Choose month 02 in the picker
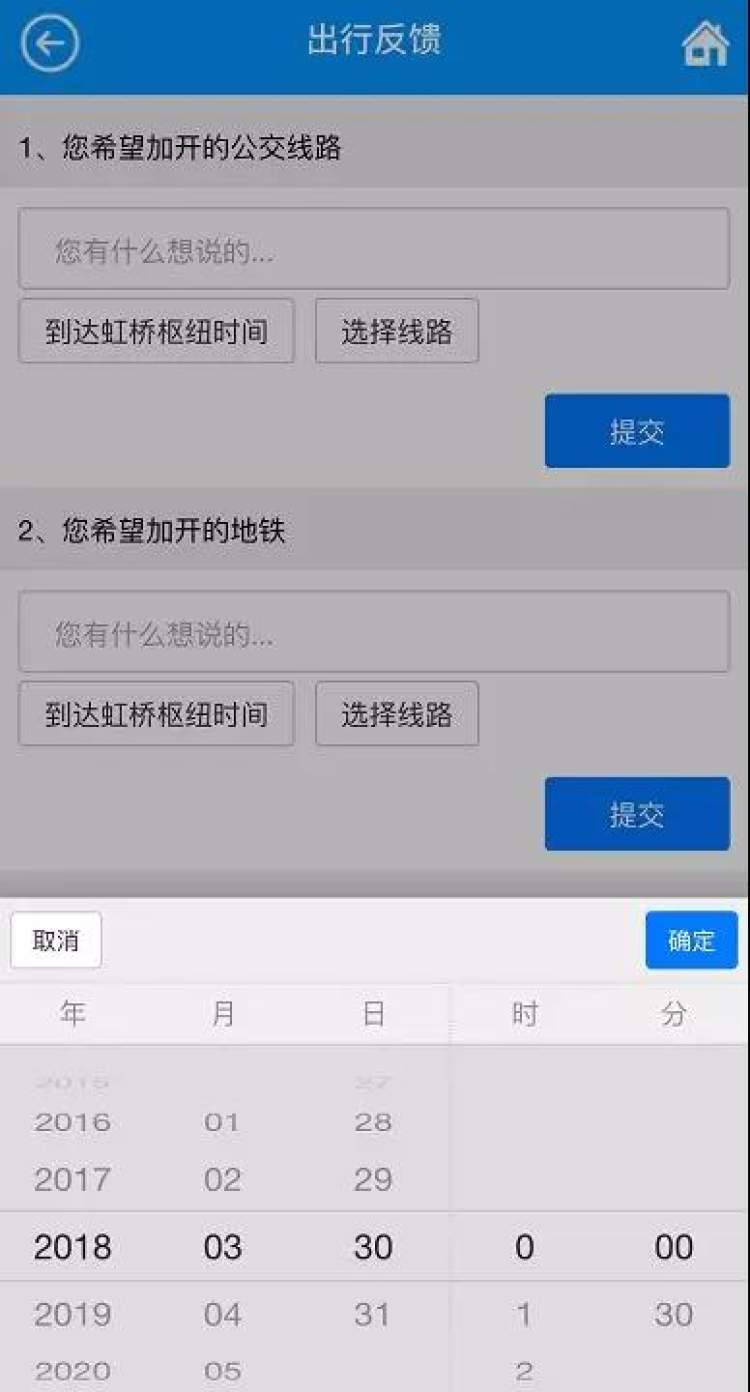The image size is (750, 1392). click(222, 1180)
